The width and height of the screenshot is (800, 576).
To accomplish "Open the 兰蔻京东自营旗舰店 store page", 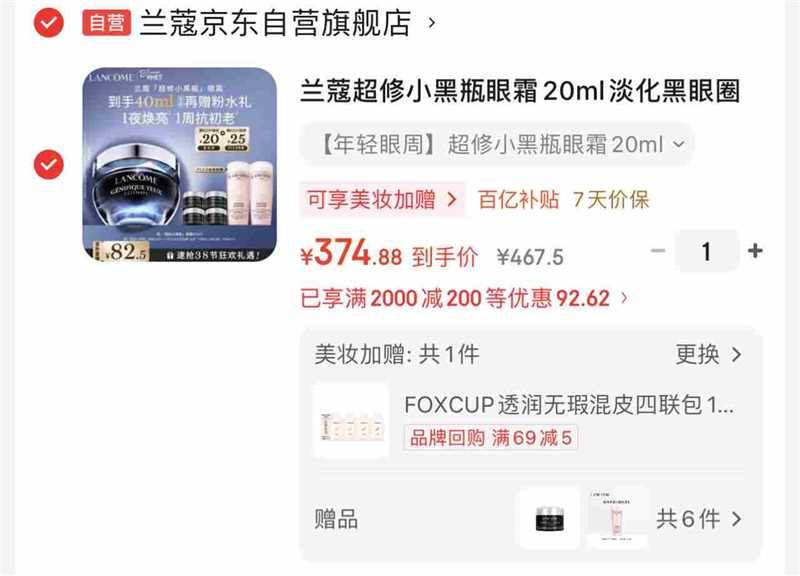I will [x=275, y=23].
